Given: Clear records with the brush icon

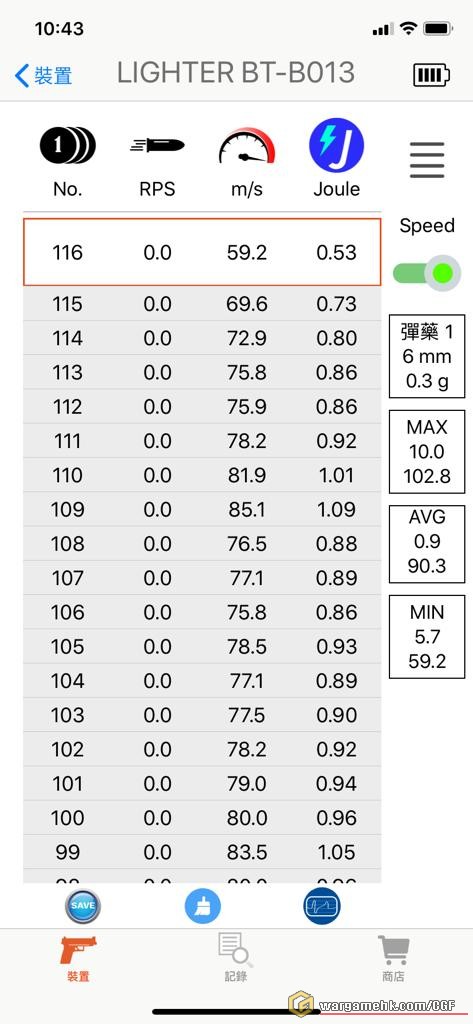Looking at the screenshot, I should [203, 906].
